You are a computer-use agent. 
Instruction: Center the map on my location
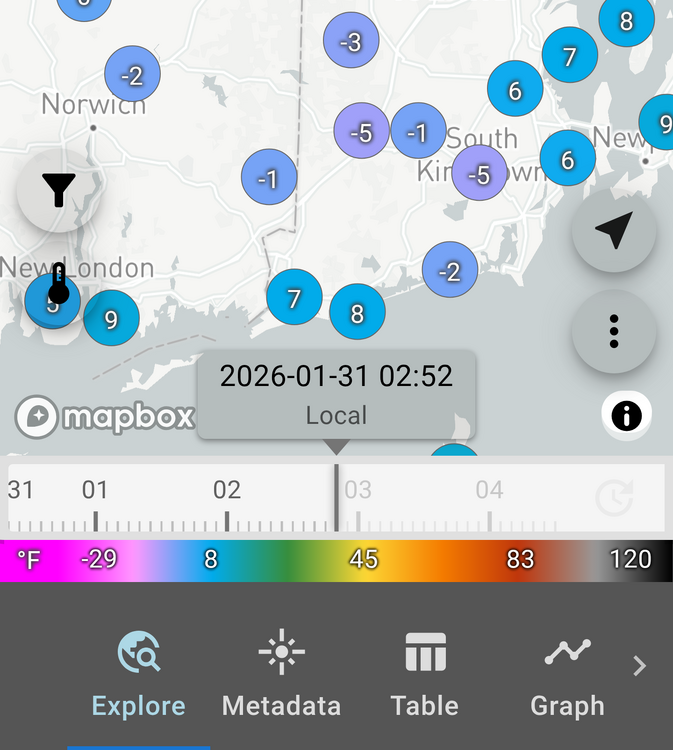(613, 231)
